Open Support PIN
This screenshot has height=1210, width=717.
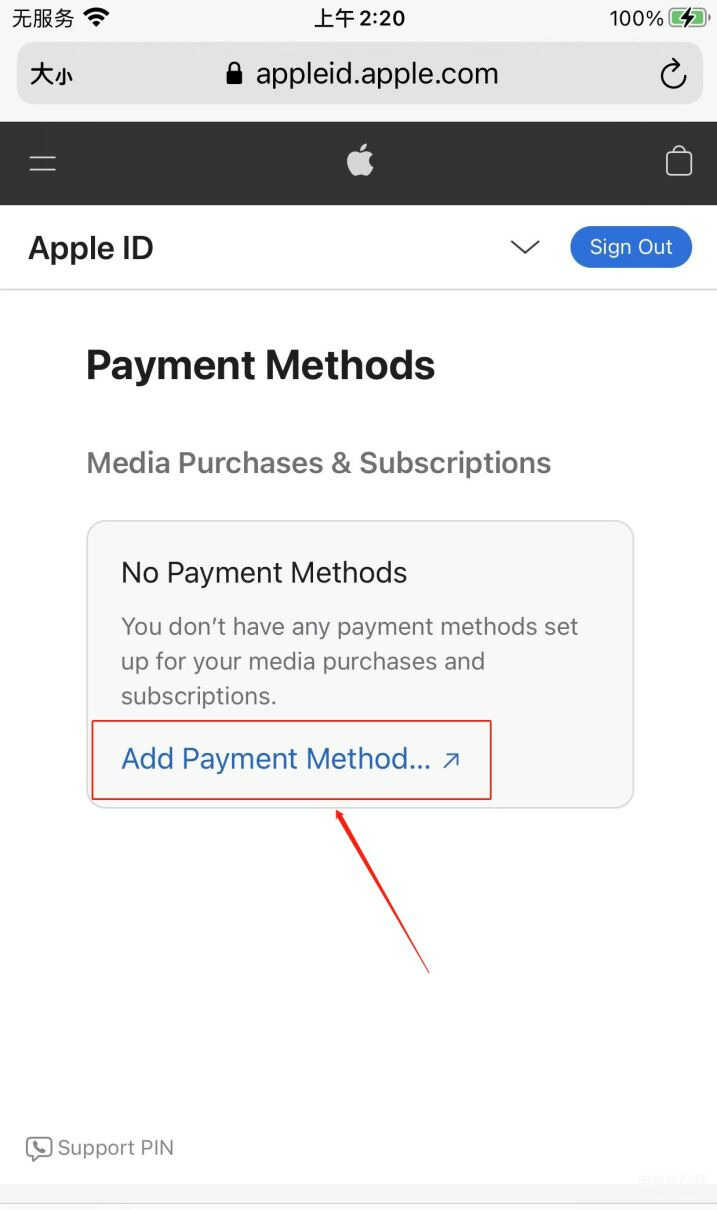100,1148
